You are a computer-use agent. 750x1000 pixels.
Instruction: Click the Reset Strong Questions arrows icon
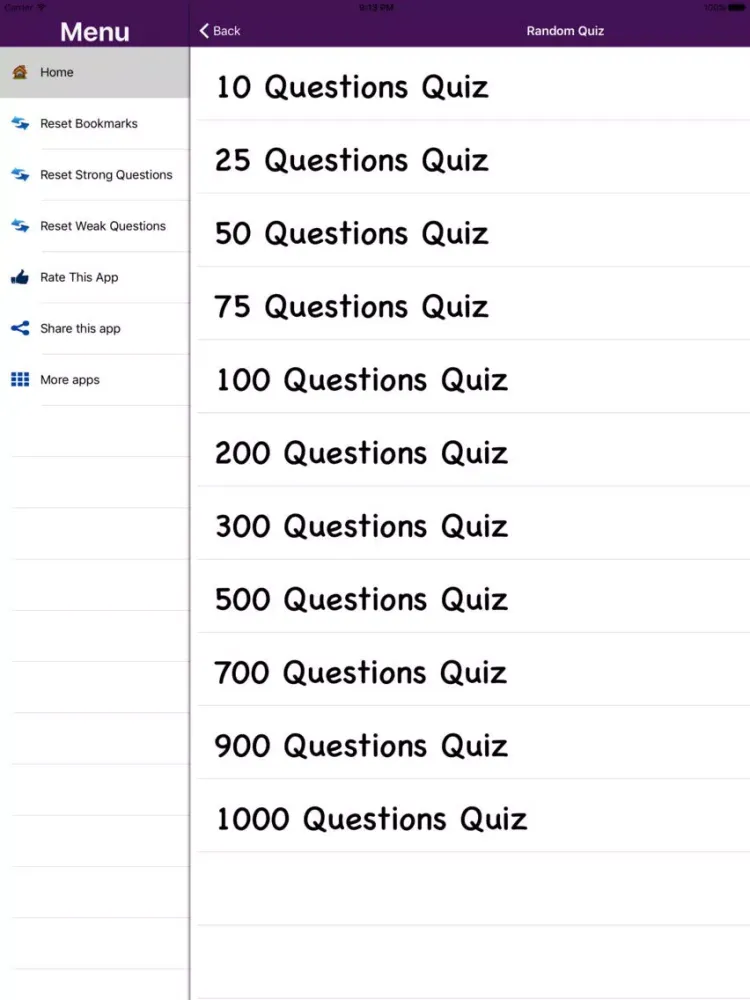pos(20,174)
